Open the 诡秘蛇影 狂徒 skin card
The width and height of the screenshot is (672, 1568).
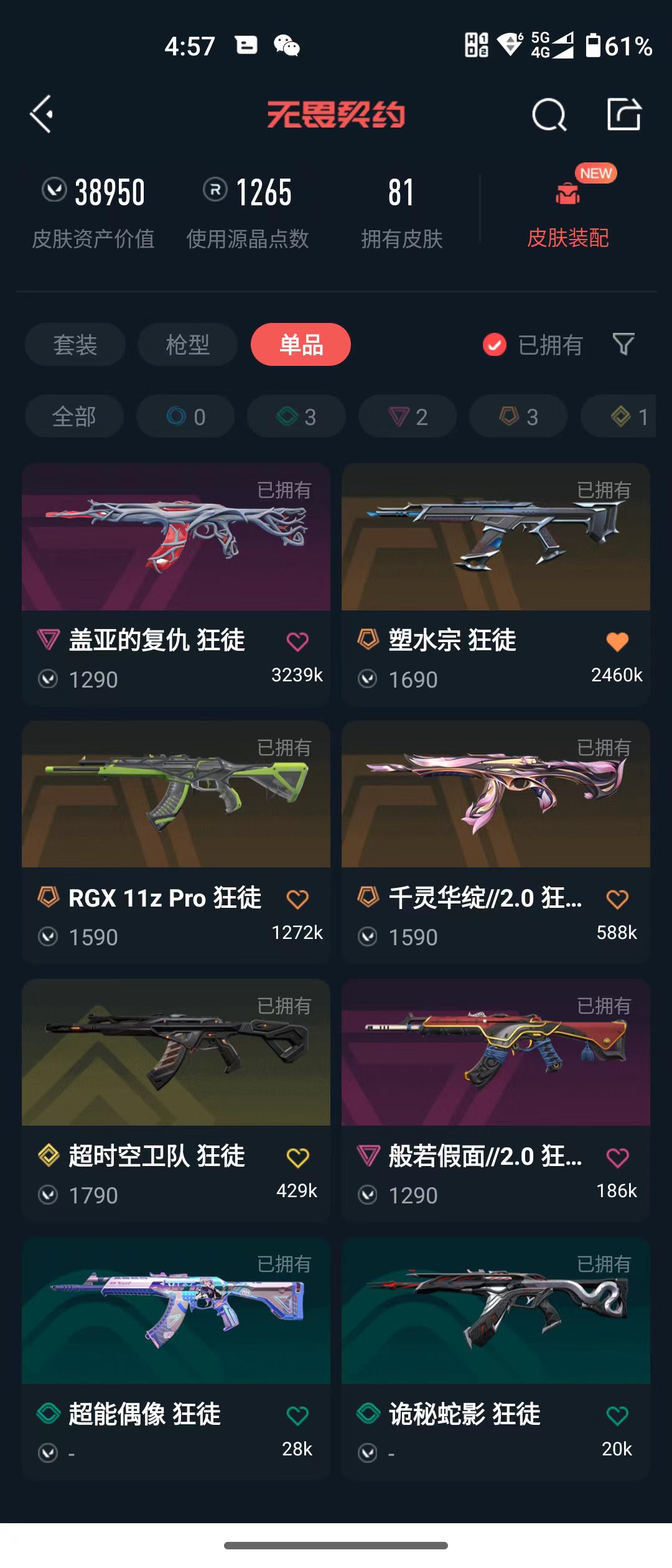(496, 1358)
